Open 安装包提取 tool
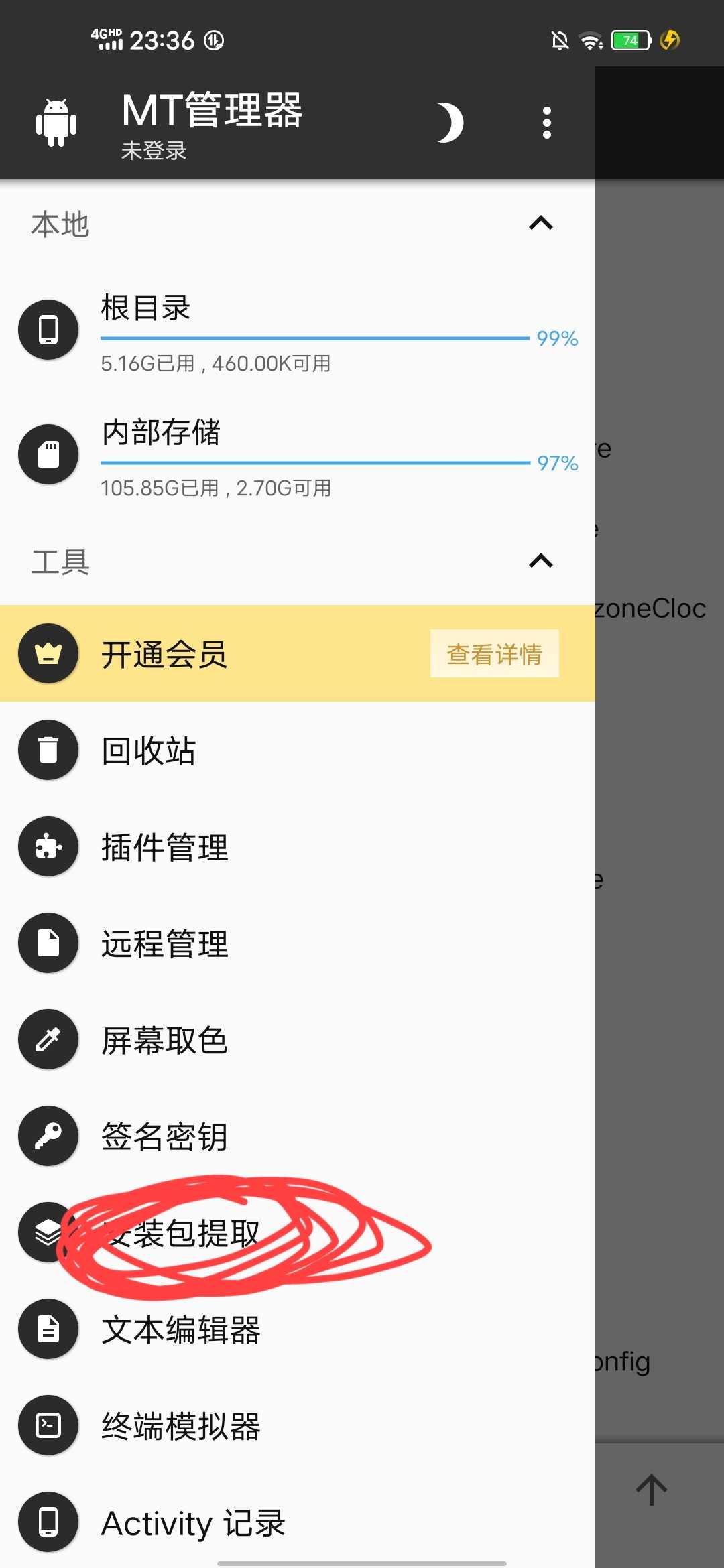 [298, 1233]
